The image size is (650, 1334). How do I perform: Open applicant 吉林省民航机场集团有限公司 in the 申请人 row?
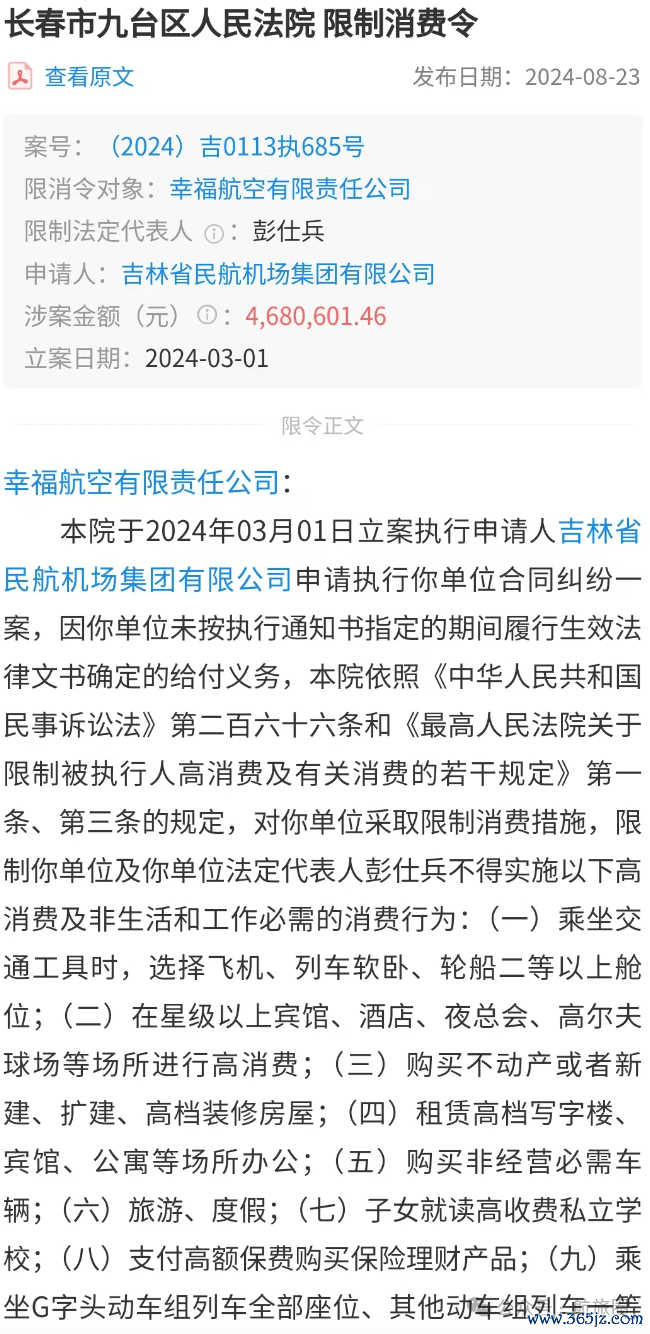(x=278, y=273)
